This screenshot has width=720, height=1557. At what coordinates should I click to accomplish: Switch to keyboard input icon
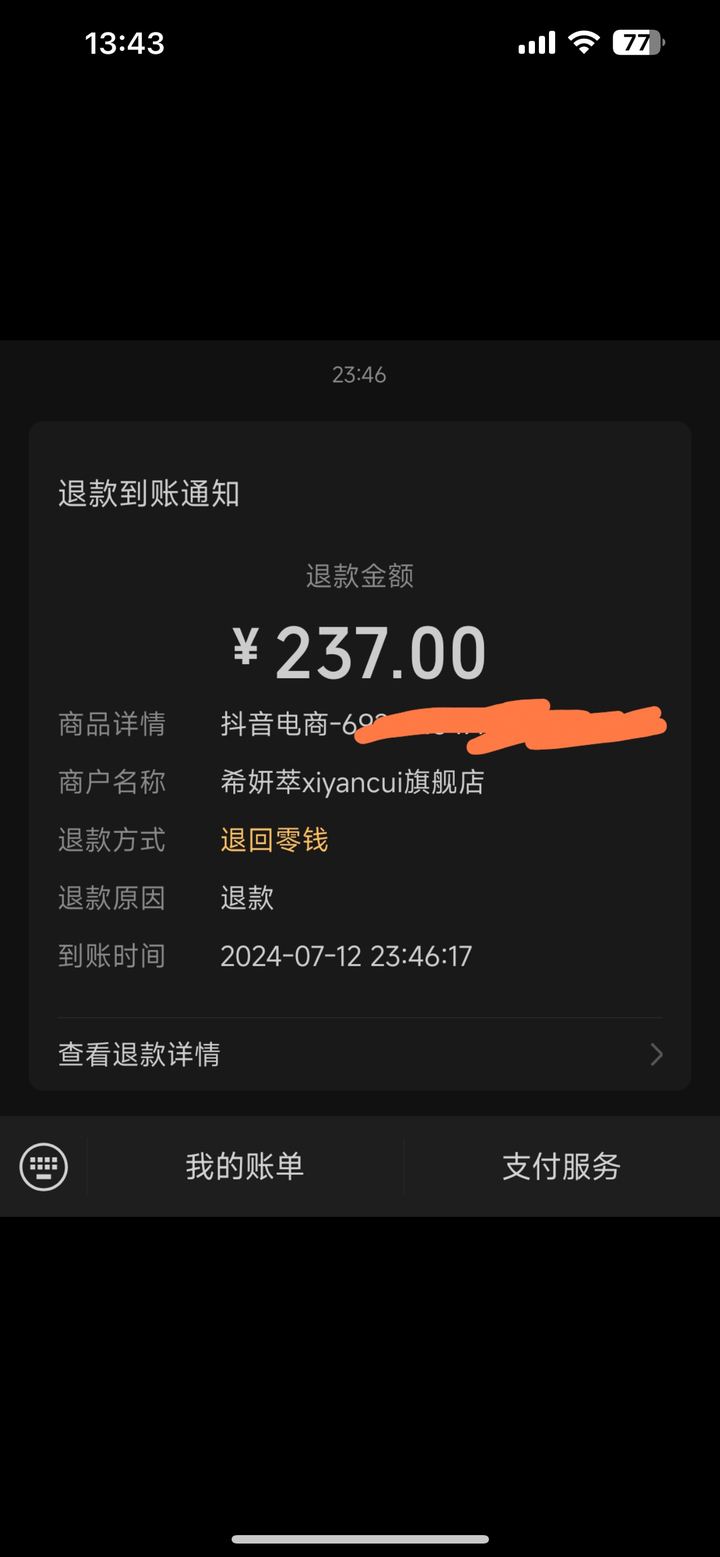click(x=44, y=1166)
